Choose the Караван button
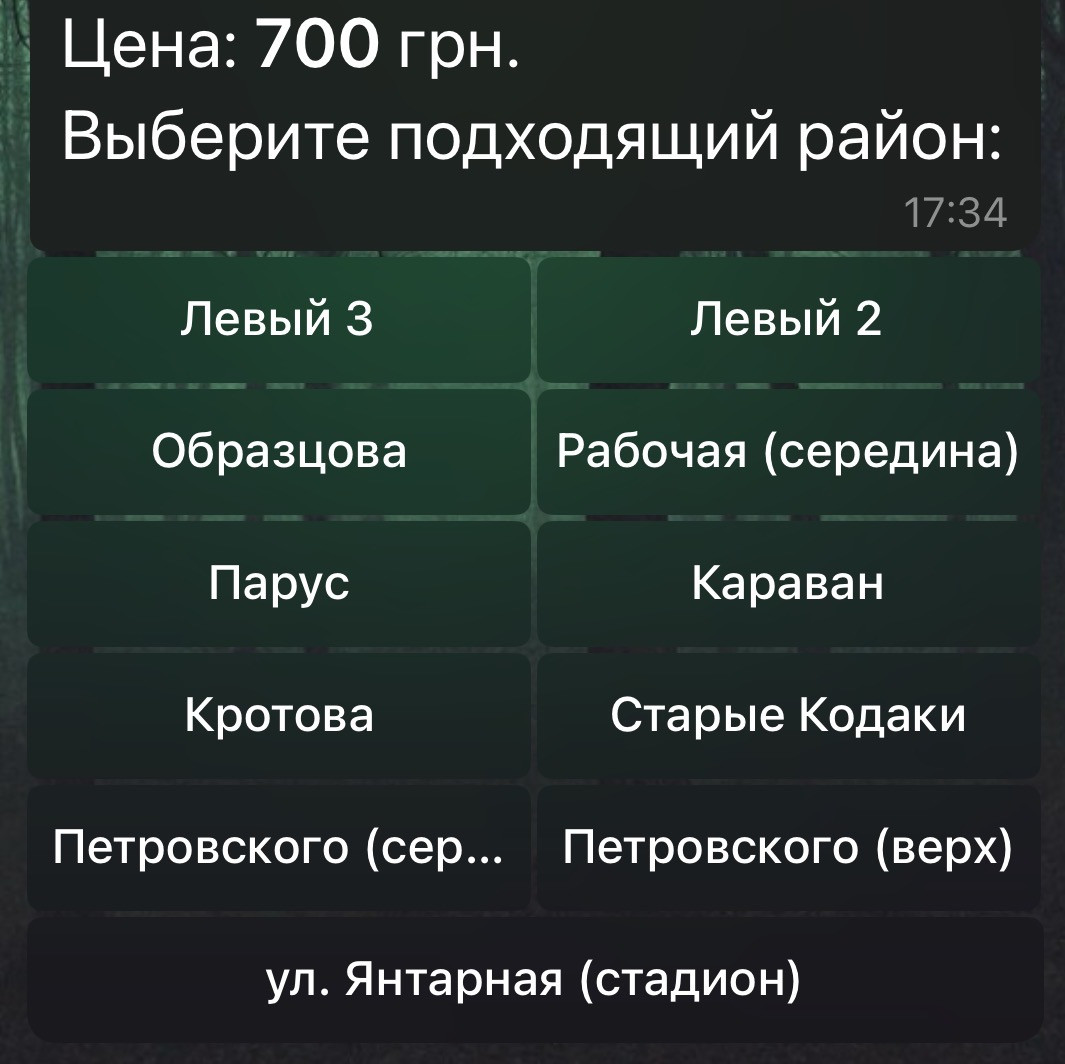Viewport: 1065px width, 1064px height. 789,584
